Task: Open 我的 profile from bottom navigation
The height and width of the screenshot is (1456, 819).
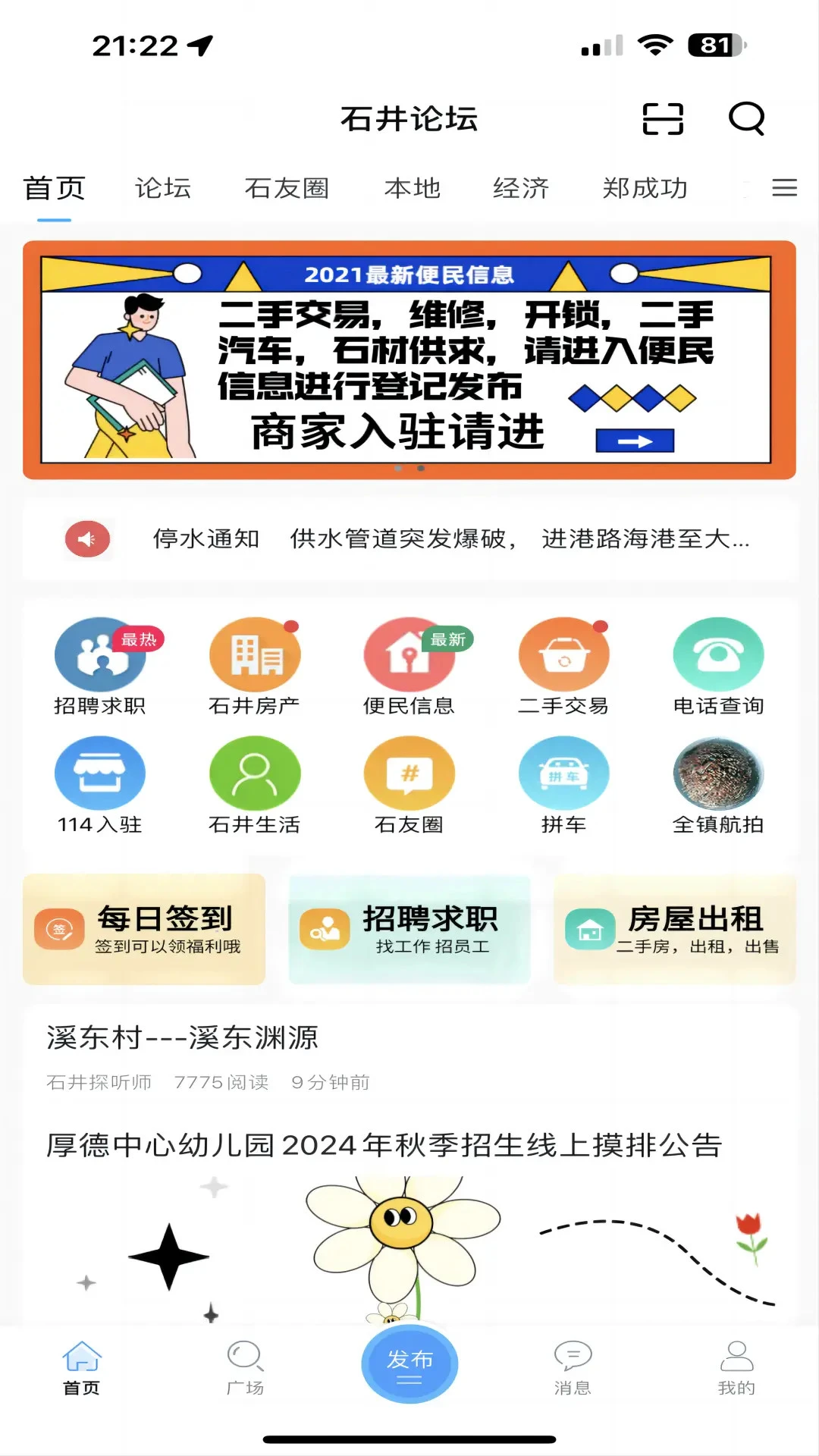Action: coord(734,1365)
